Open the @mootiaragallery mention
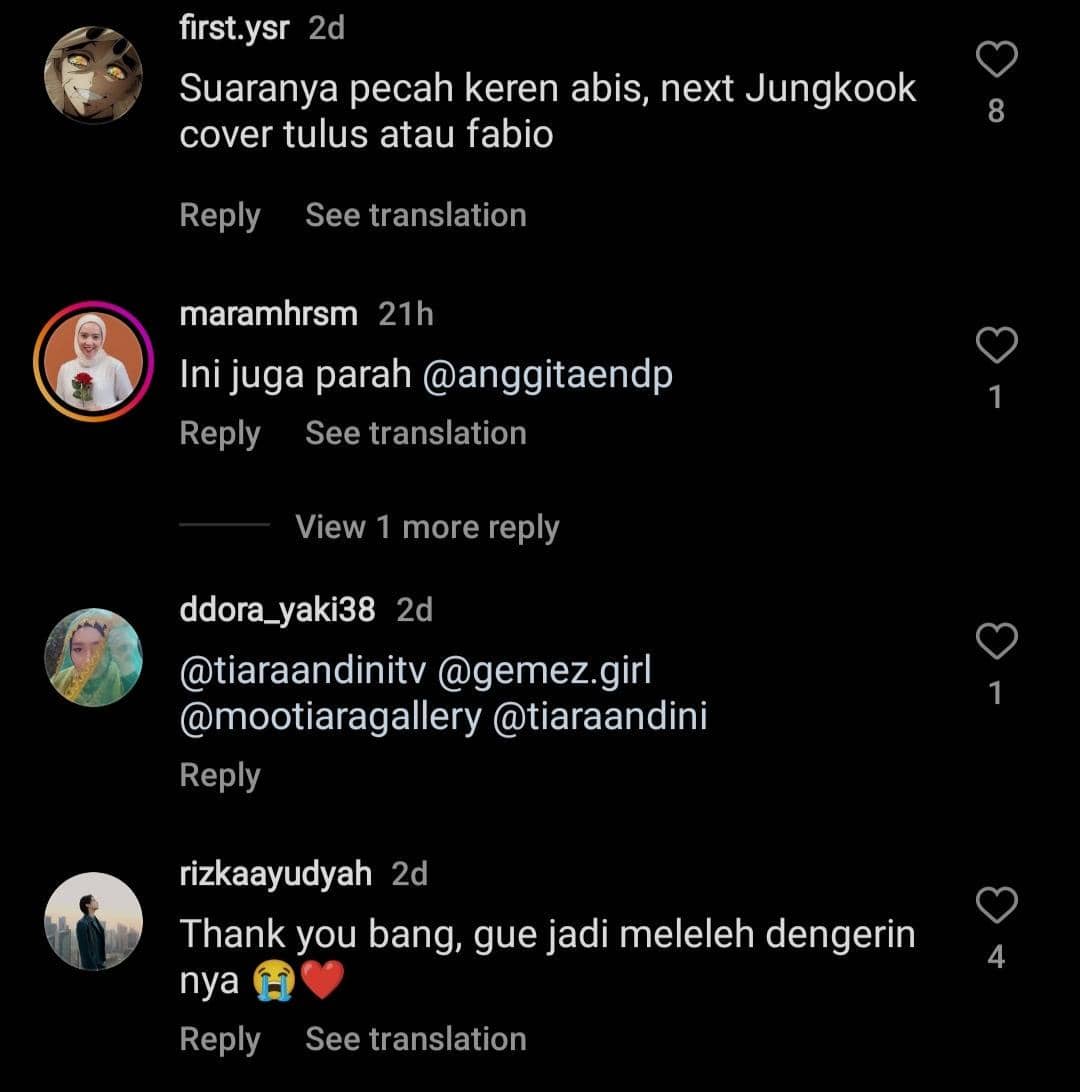1080x1092 pixels. coord(330,718)
